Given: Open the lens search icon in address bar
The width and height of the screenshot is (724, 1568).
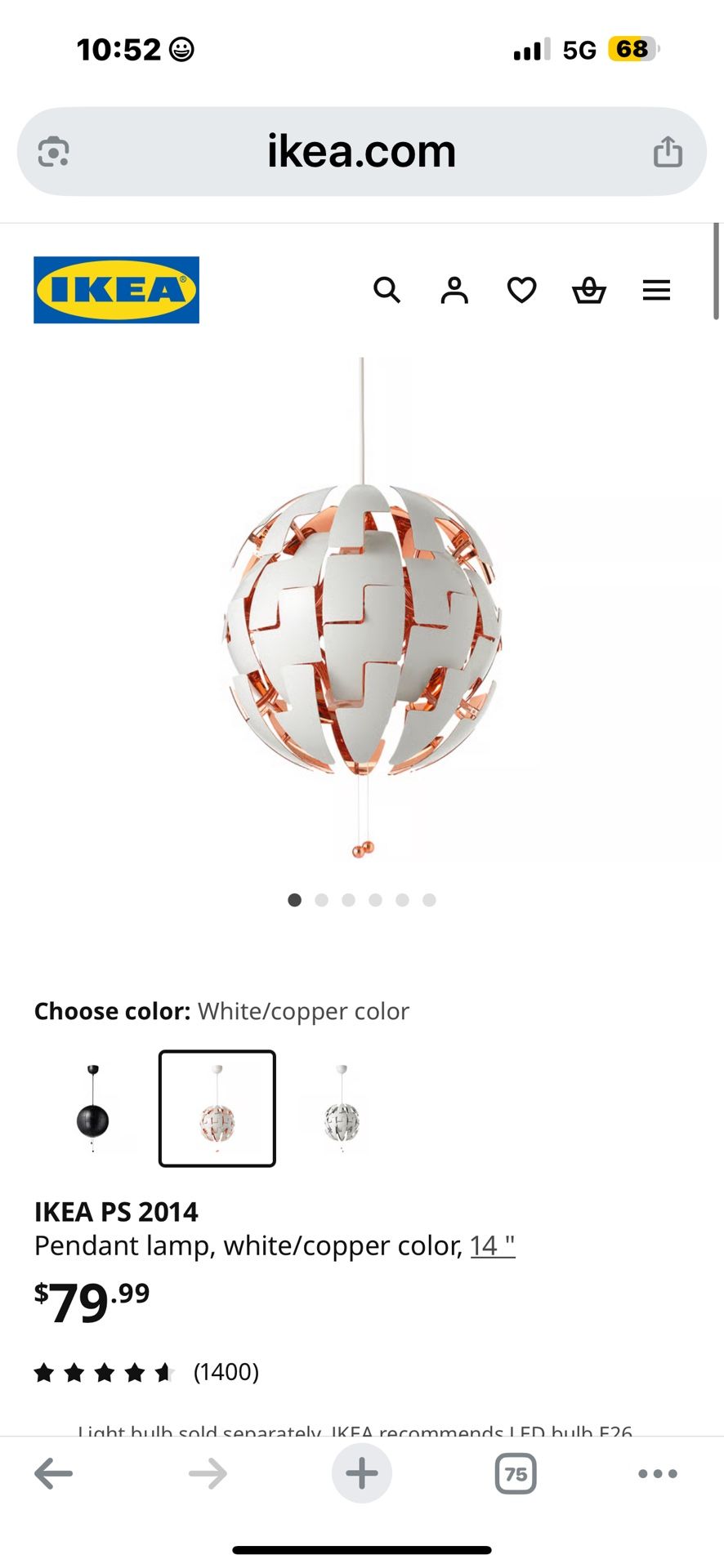Looking at the screenshot, I should pos(54,152).
